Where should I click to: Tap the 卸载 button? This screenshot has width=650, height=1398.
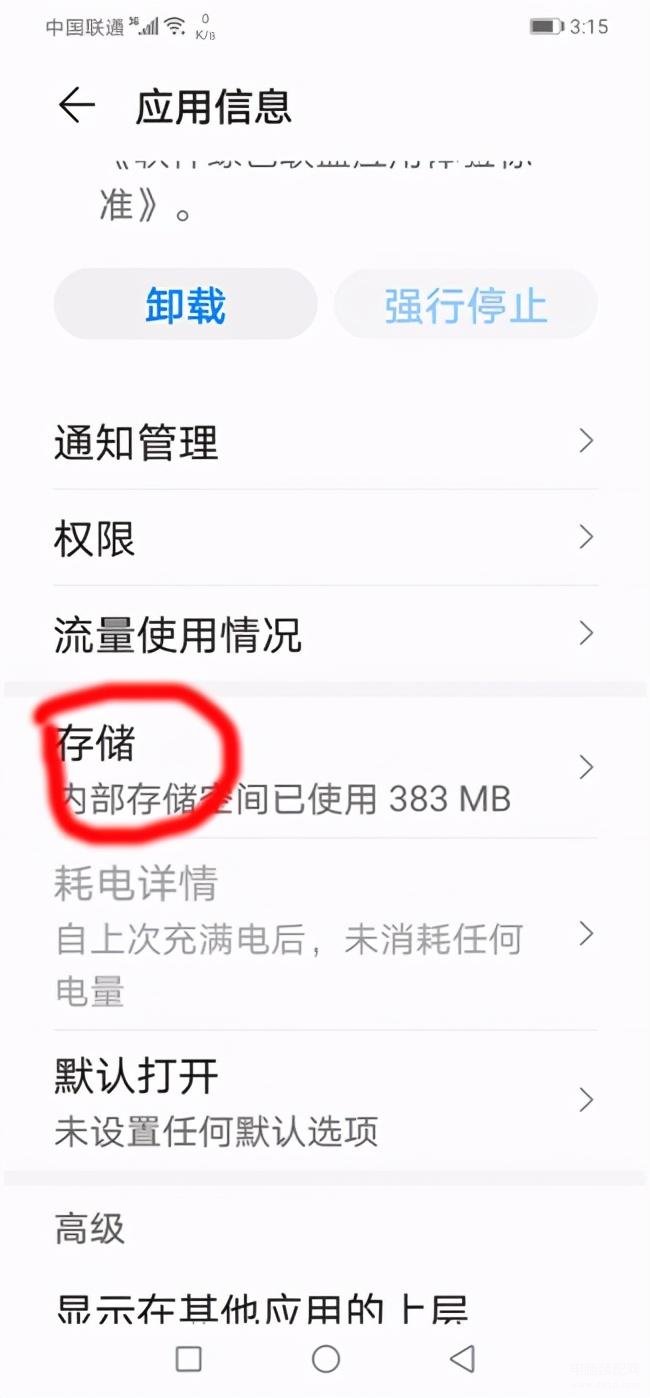[186, 305]
